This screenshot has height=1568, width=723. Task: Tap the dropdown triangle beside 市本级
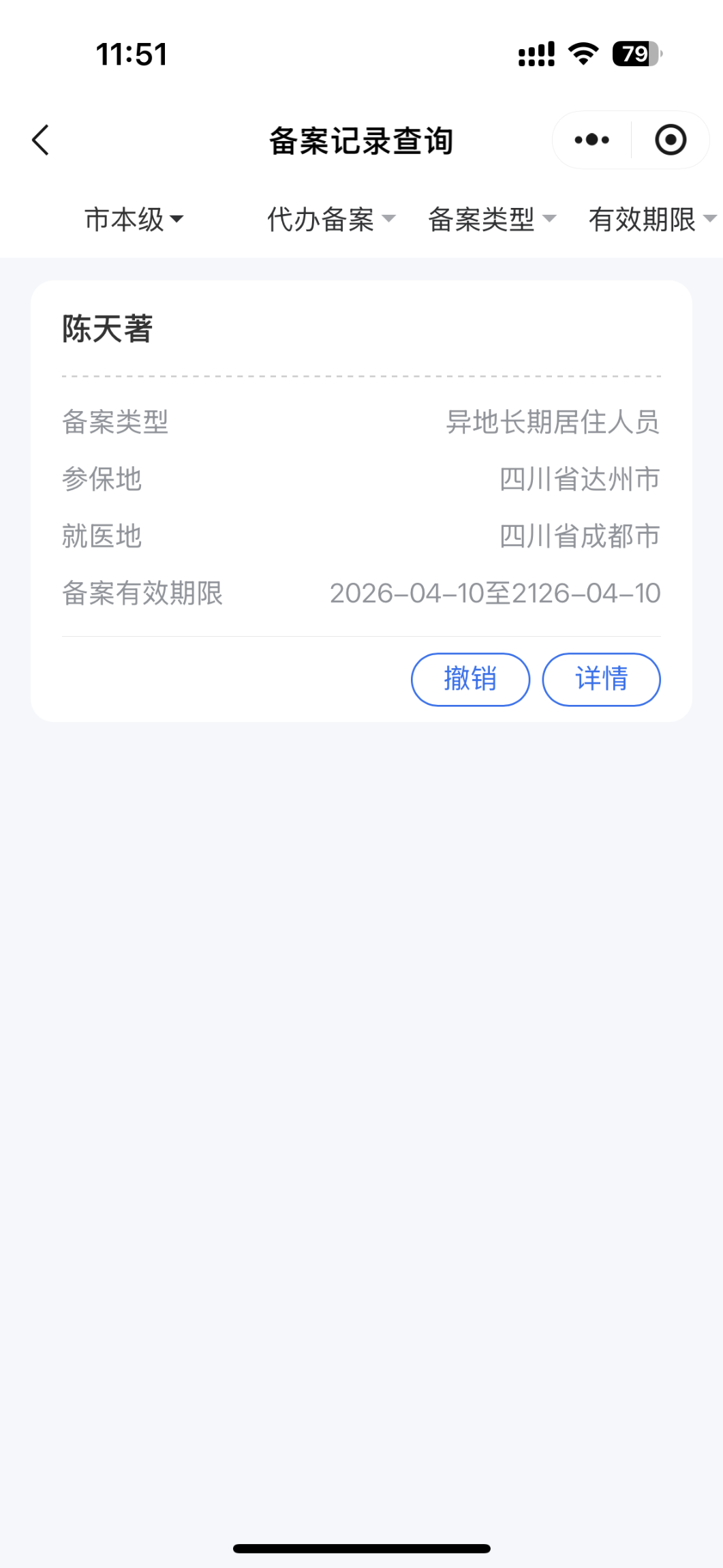click(x=176, y=220)
